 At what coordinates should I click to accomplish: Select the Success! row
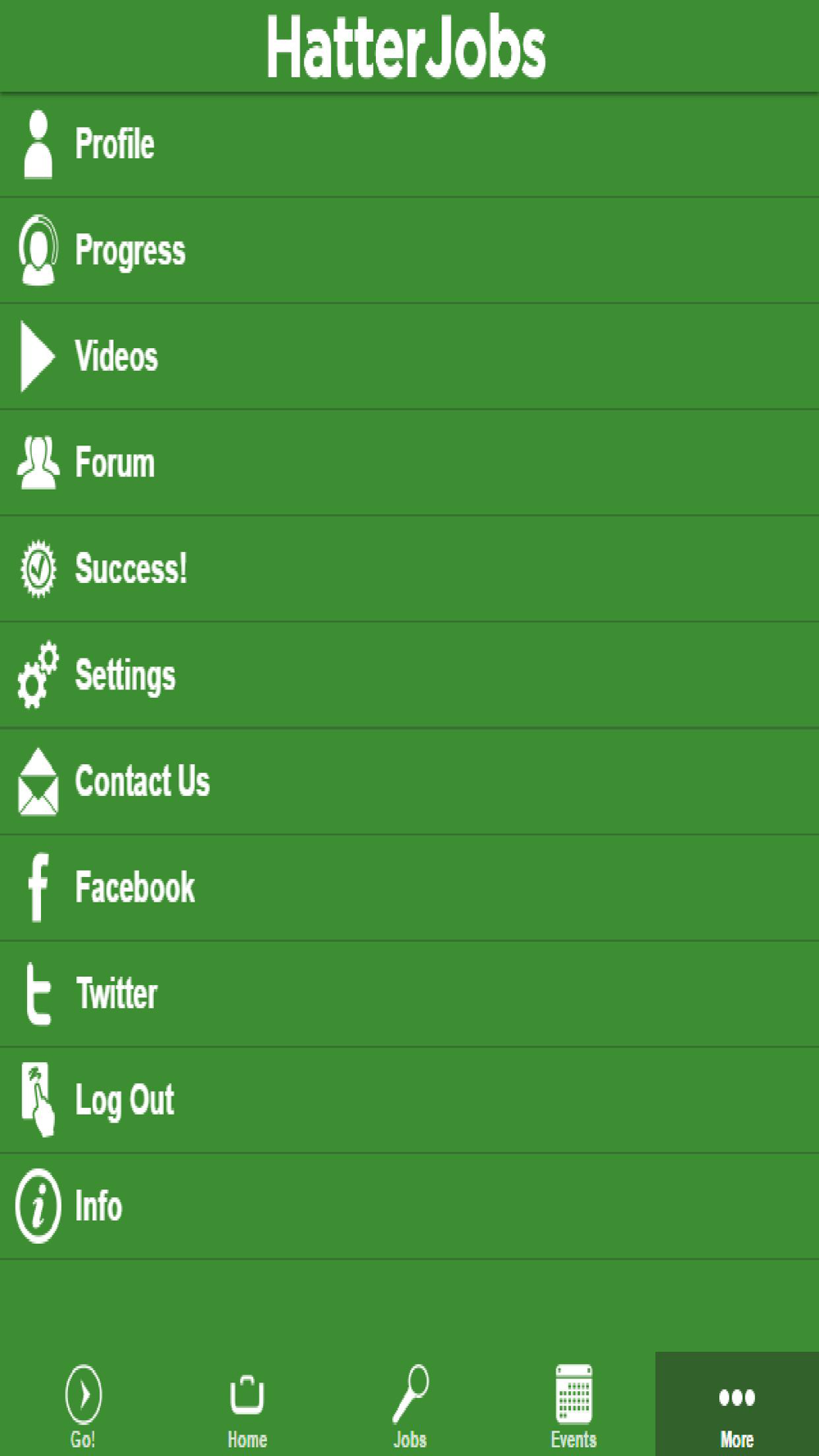point(409,569)
